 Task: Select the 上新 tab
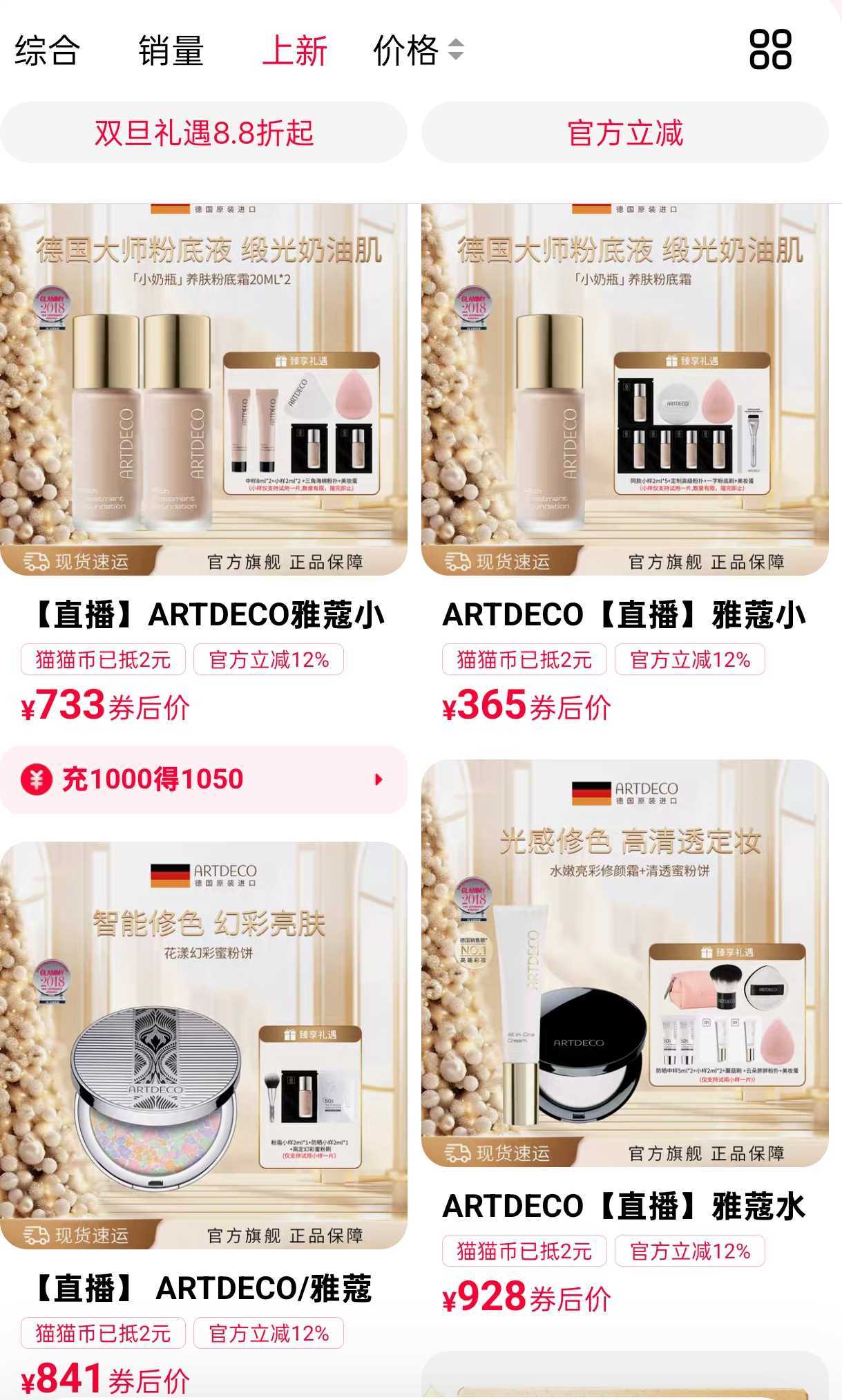pos(295,50)
